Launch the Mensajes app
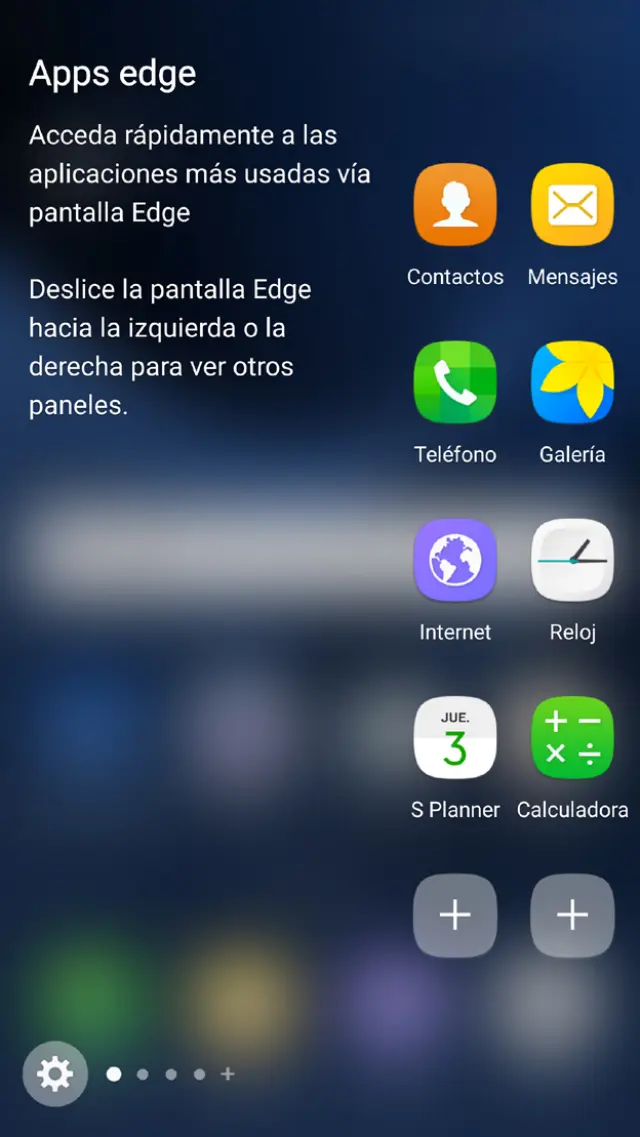 coord(572,205)
